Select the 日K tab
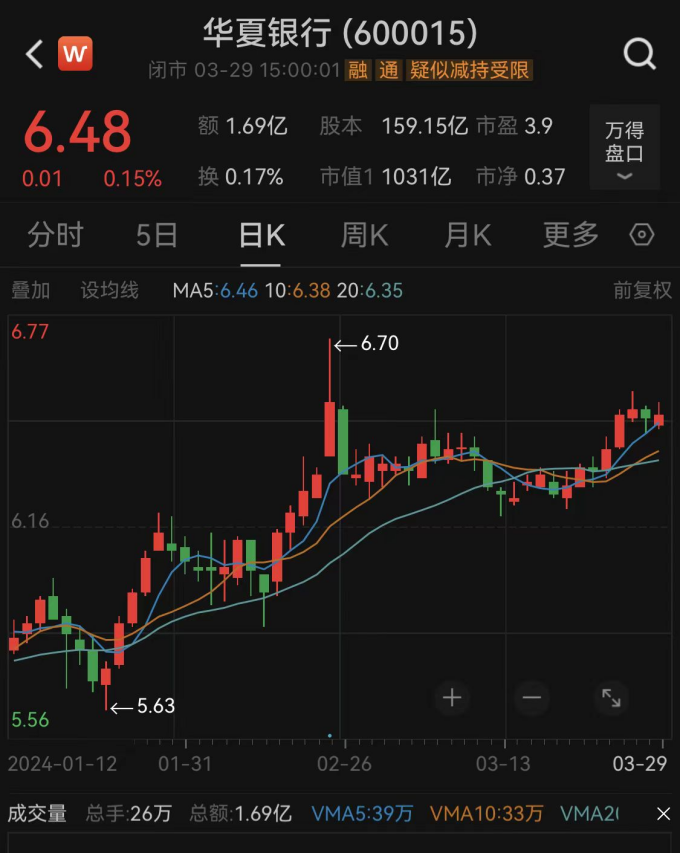 click(261, 235)
